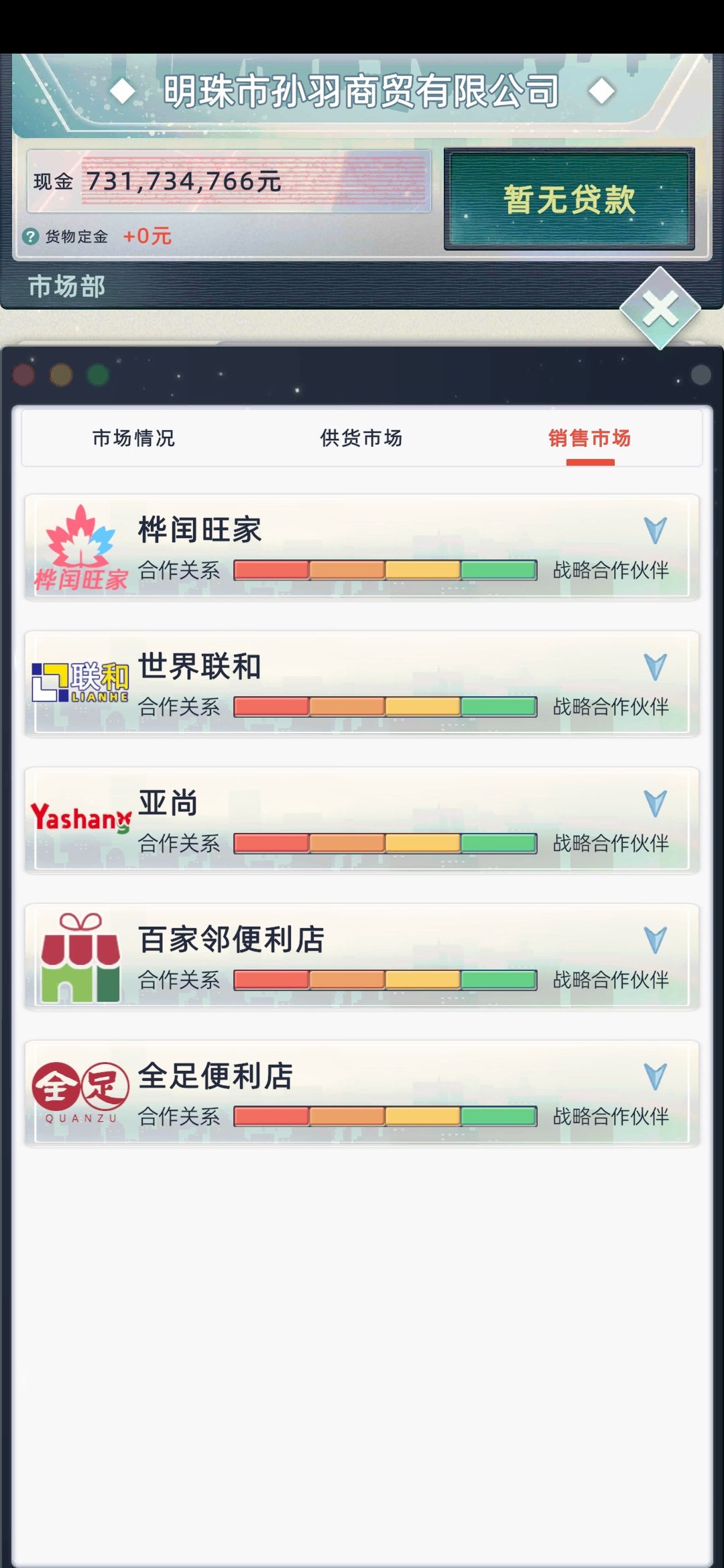Click the red traffic light dot
724x1568 pixels.
(x=25, y=376)
